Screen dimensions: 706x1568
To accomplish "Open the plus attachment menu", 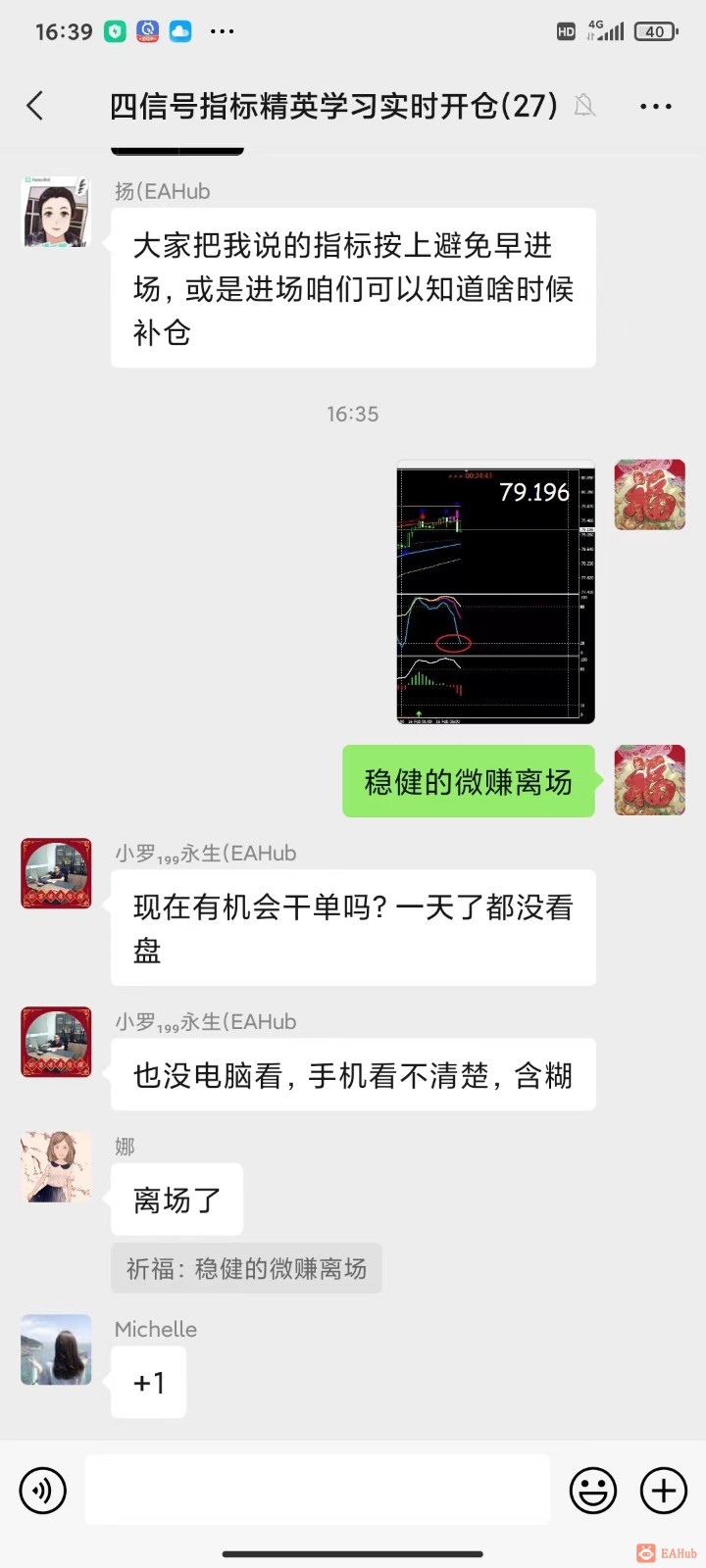I will click(x=664, y=1491).
